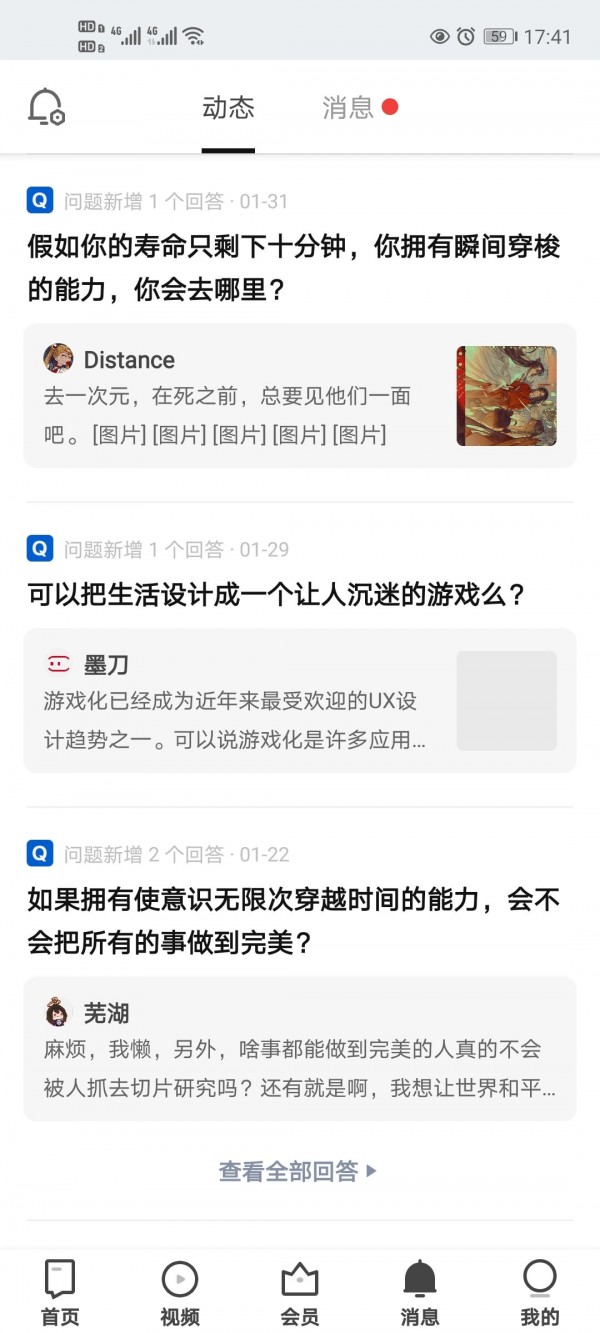Open question about 意识无限次穿越时间

294,921
